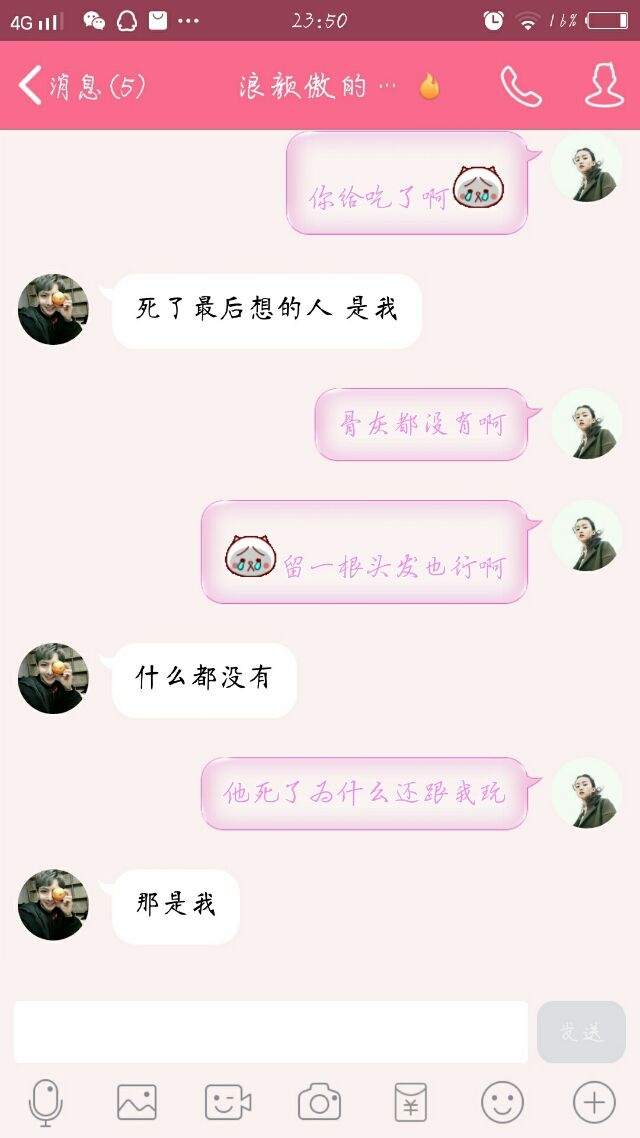The width and height of the screenshot is (640, 1138).
Task: Open sender's avatar beside 什么都没有
Action: click(53, 678)
